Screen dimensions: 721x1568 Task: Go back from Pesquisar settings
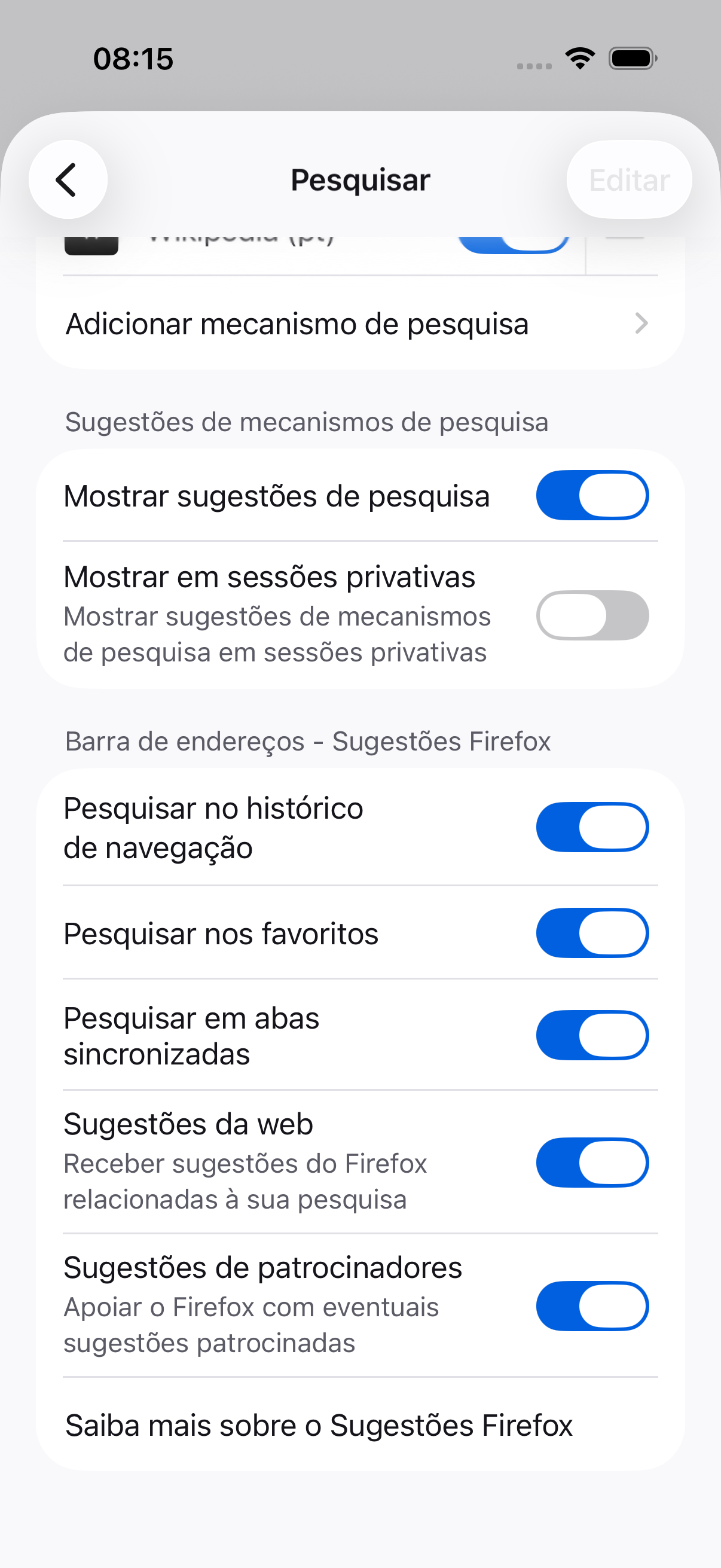68,179
